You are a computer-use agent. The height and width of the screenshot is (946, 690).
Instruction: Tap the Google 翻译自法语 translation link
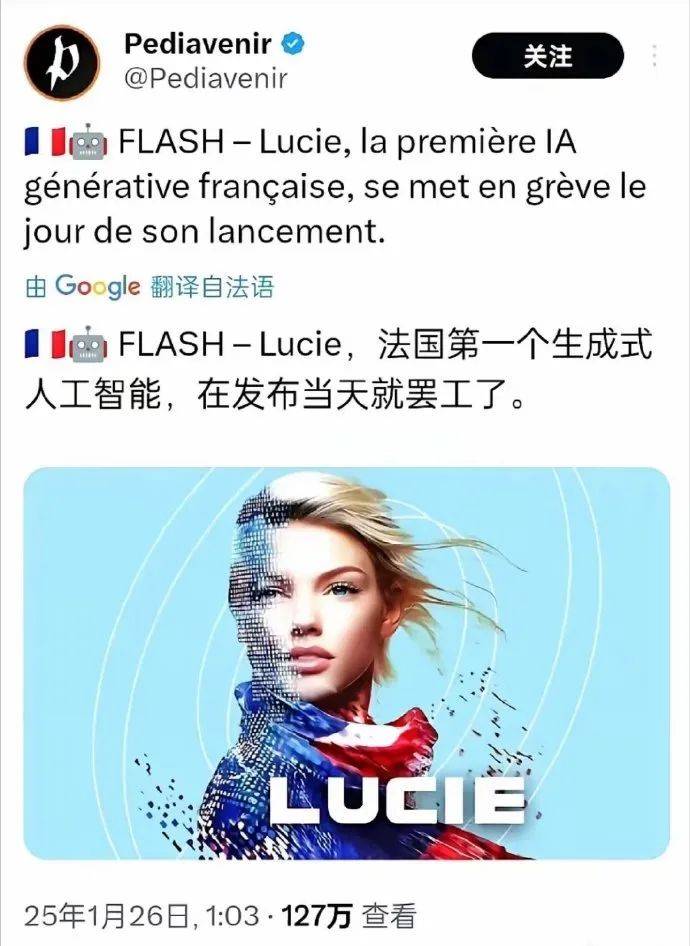149,287
